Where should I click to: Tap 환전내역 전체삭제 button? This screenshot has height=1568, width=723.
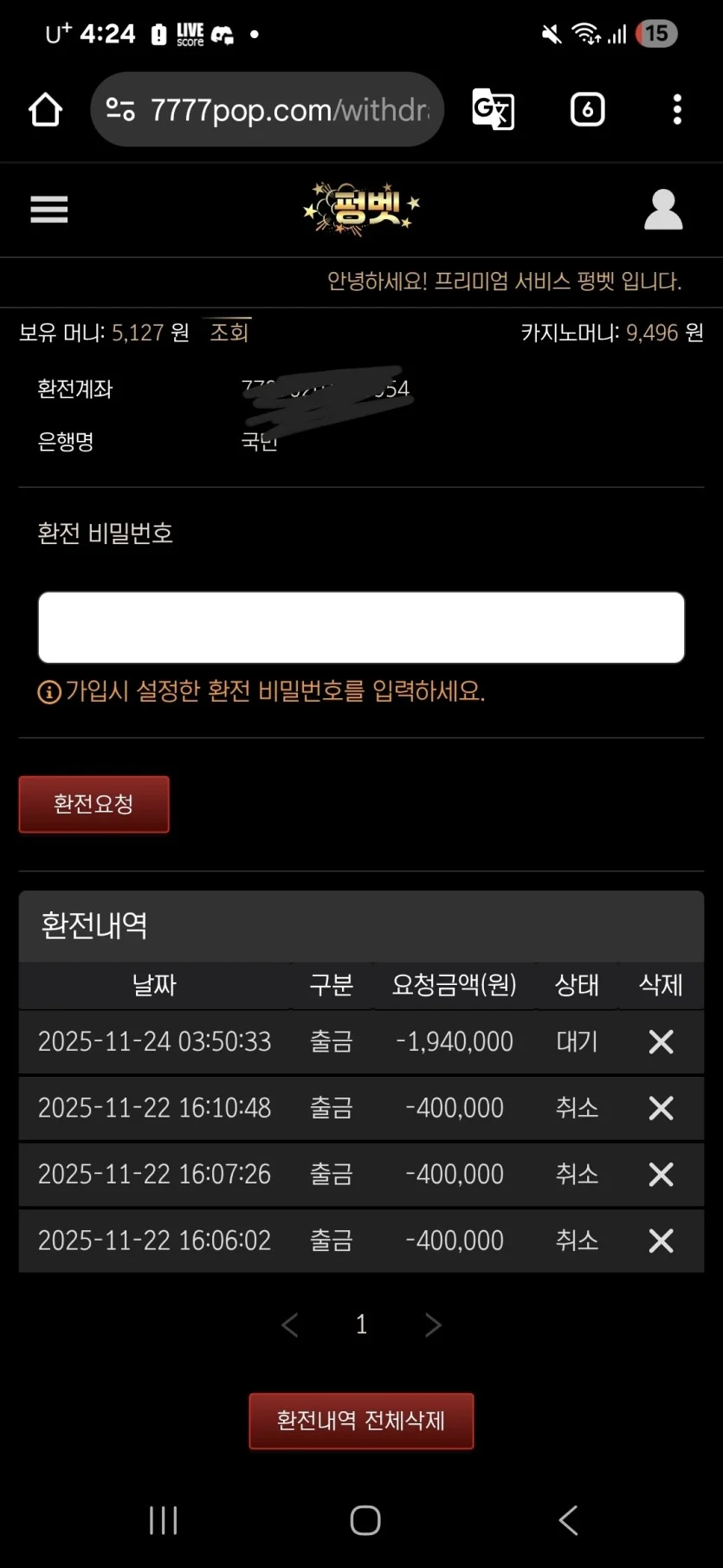(x=361, y=1421)
